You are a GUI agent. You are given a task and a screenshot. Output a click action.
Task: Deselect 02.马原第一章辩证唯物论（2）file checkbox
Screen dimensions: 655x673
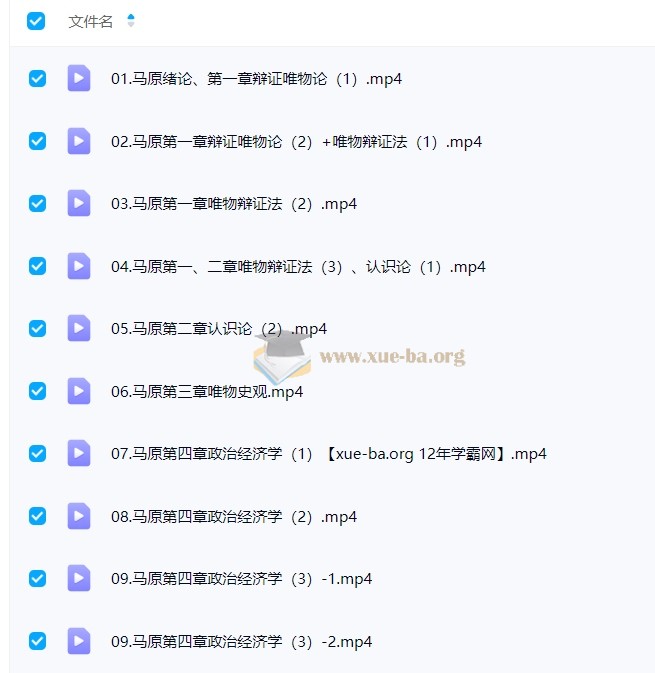tap(37, 141)
